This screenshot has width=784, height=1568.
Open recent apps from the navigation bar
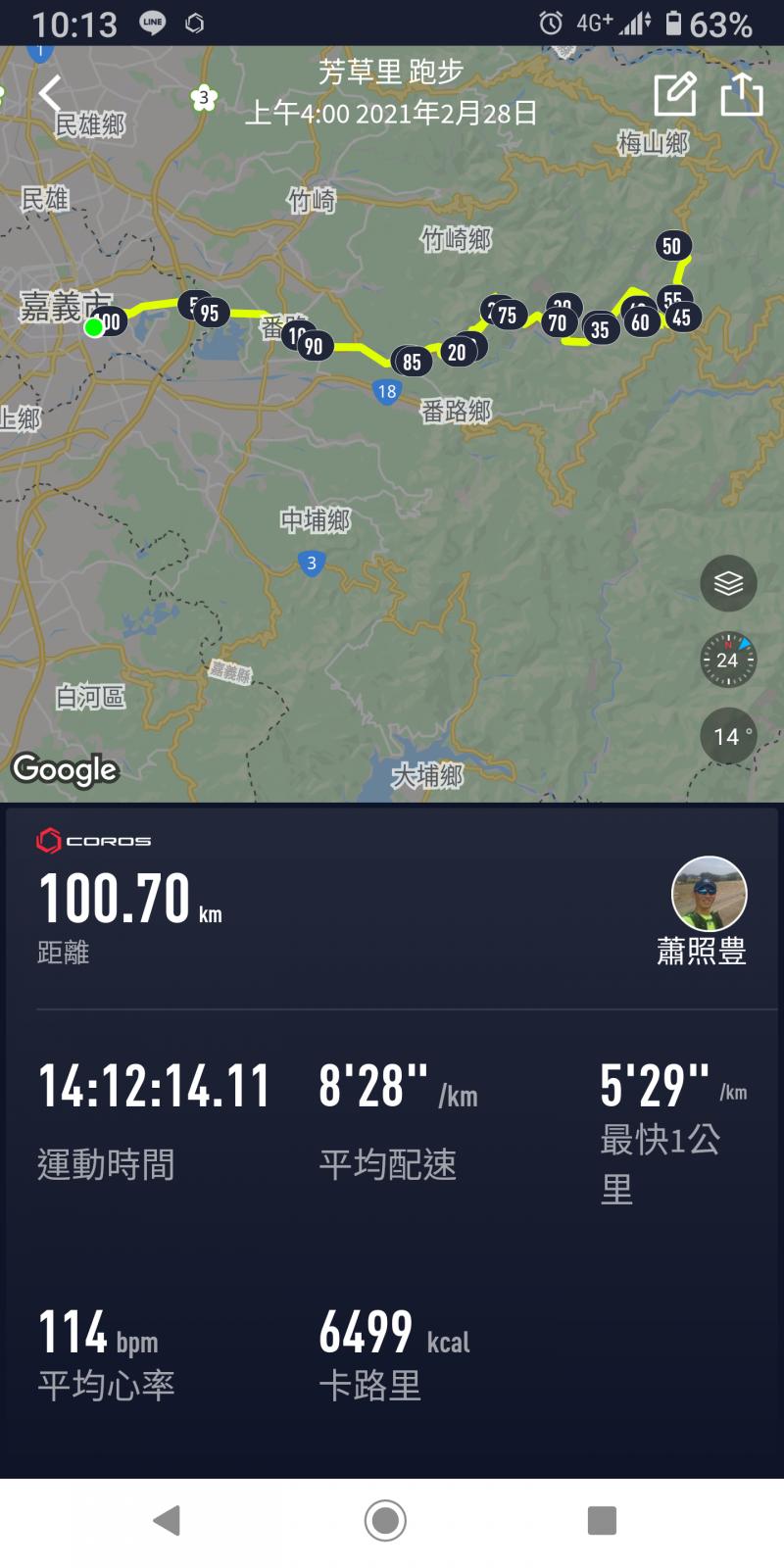pyautogui.click(x=602, y=1520)
